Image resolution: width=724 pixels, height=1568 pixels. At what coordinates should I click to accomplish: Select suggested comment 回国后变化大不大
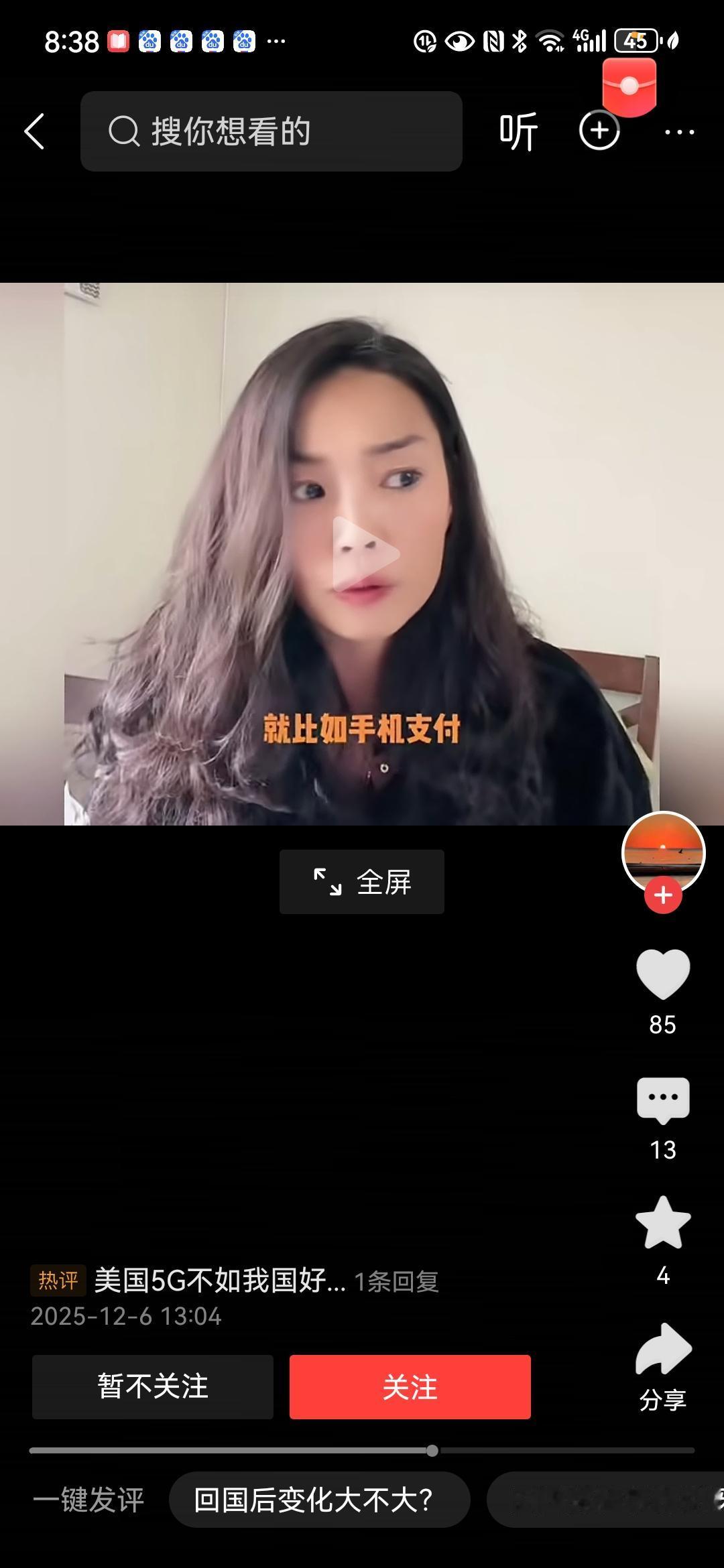[315, 1500]
